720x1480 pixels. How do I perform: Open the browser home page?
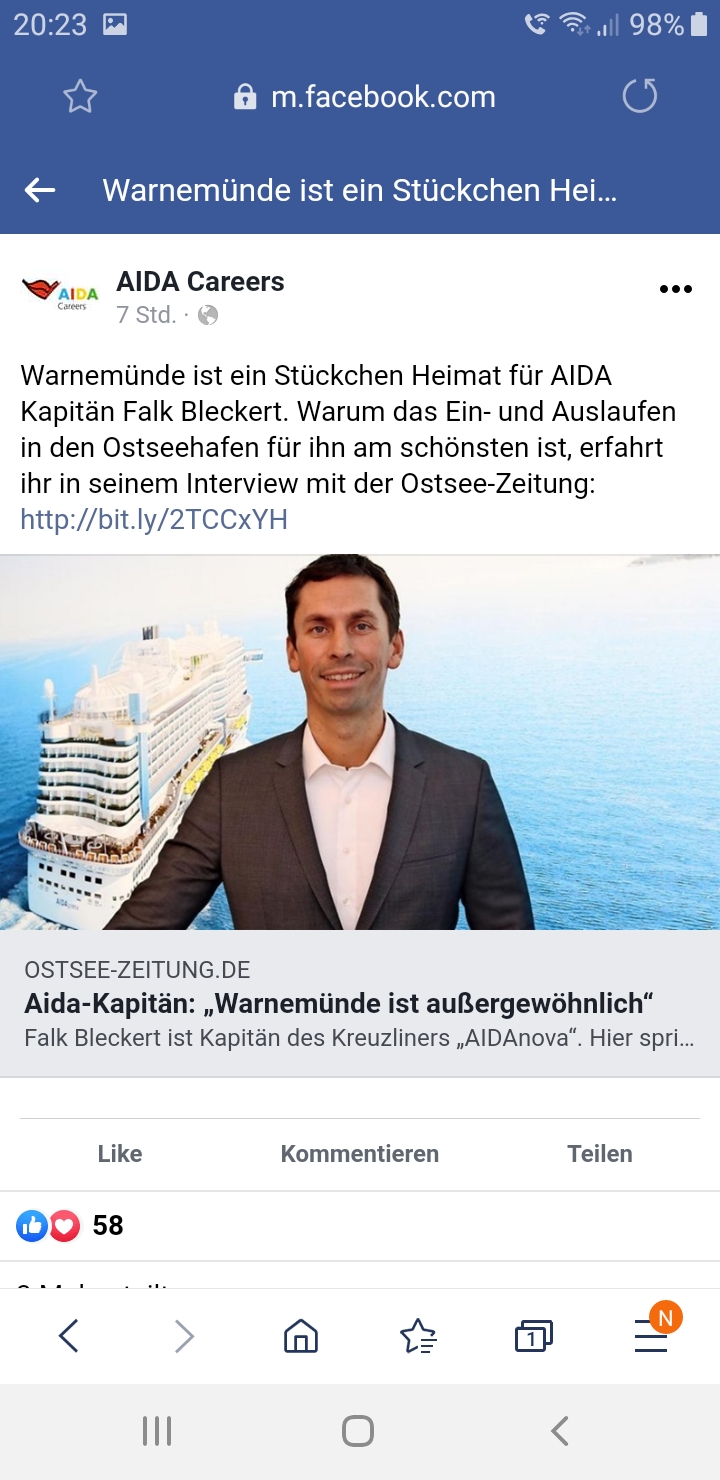pos(301,1336)
